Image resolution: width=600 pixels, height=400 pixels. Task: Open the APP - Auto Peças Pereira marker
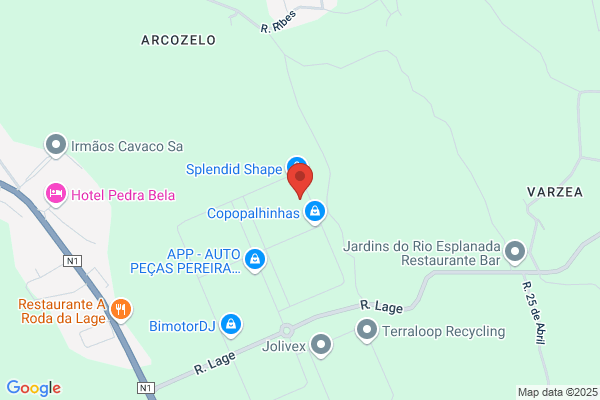(255, 260)
